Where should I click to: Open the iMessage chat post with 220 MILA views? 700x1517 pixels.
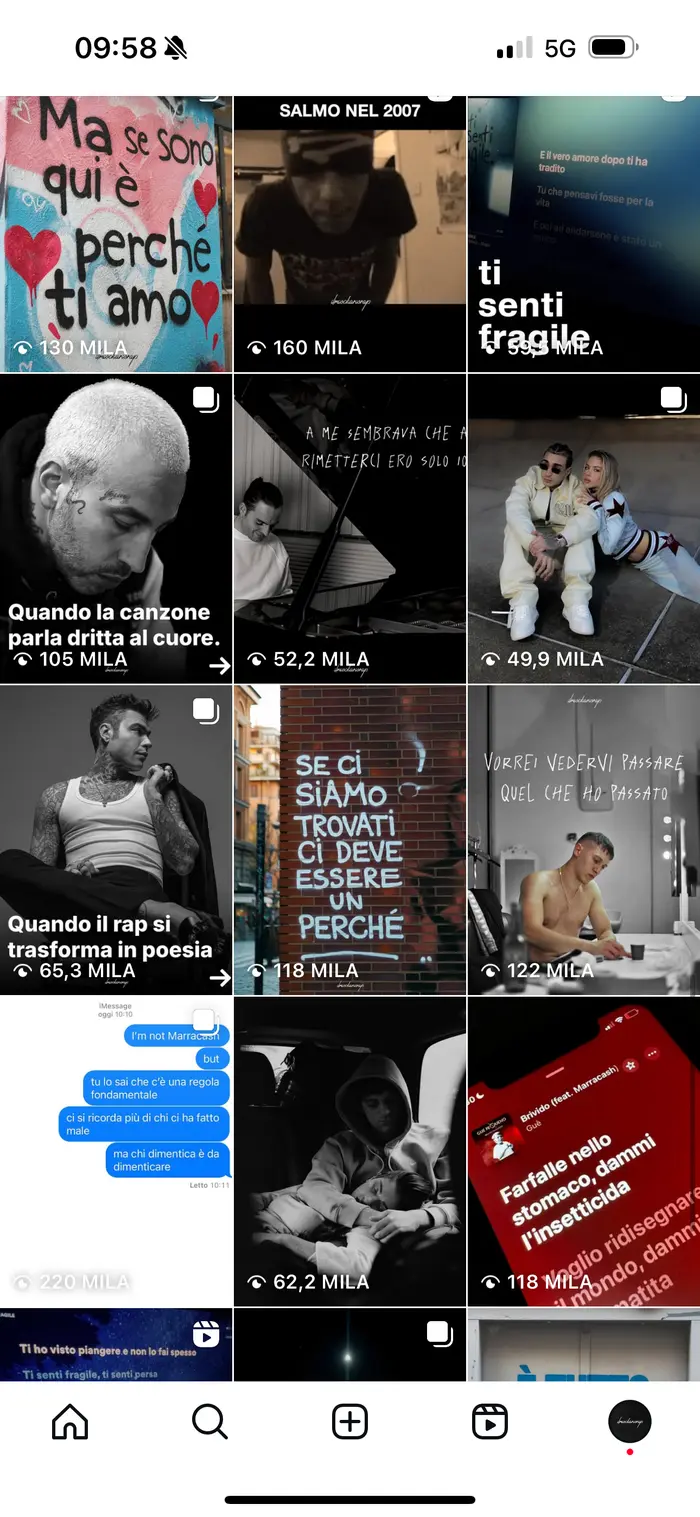(116, 1151)
